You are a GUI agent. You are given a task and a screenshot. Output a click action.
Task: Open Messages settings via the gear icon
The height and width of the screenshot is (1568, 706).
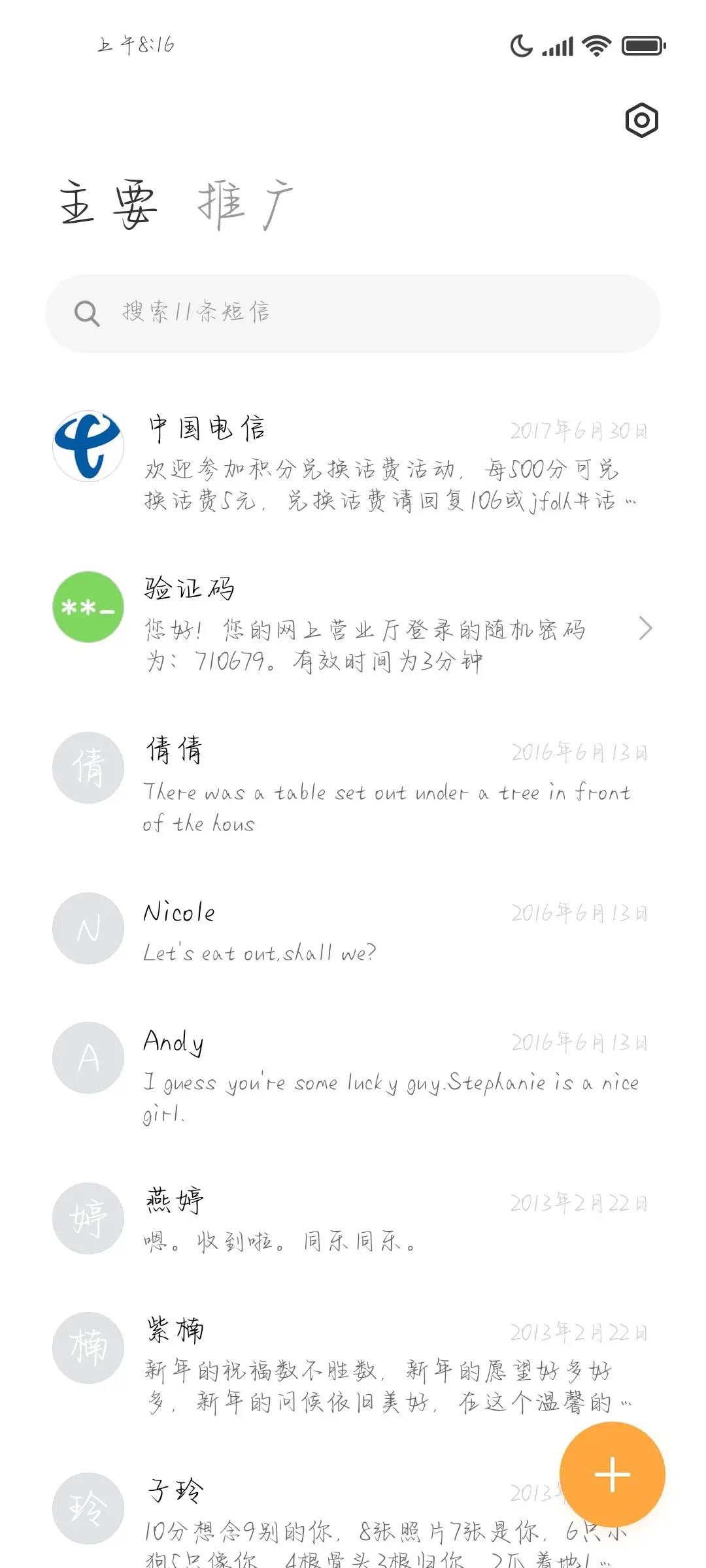641,120
